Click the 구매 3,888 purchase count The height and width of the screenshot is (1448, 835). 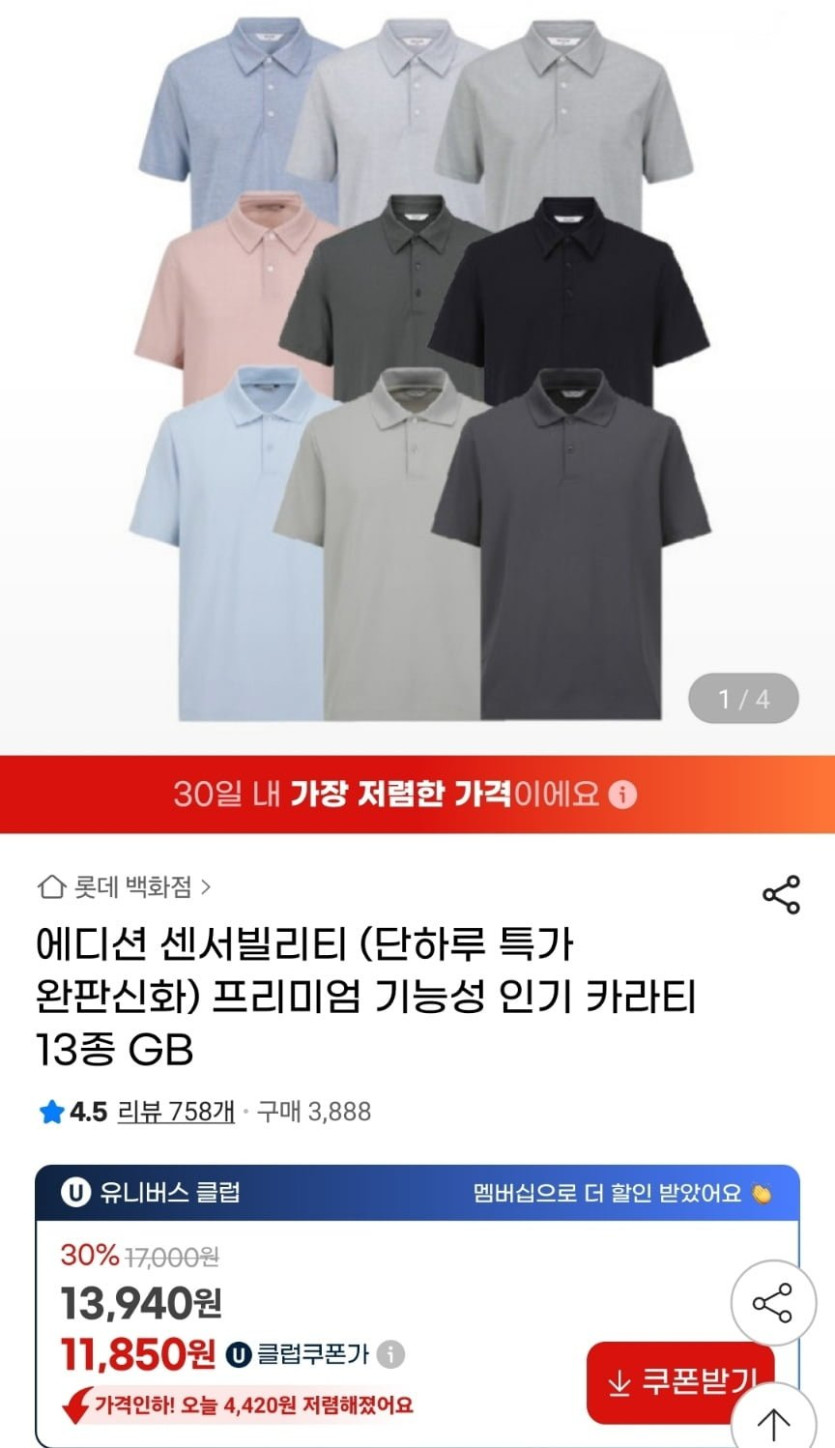(x=315, y=1112)
